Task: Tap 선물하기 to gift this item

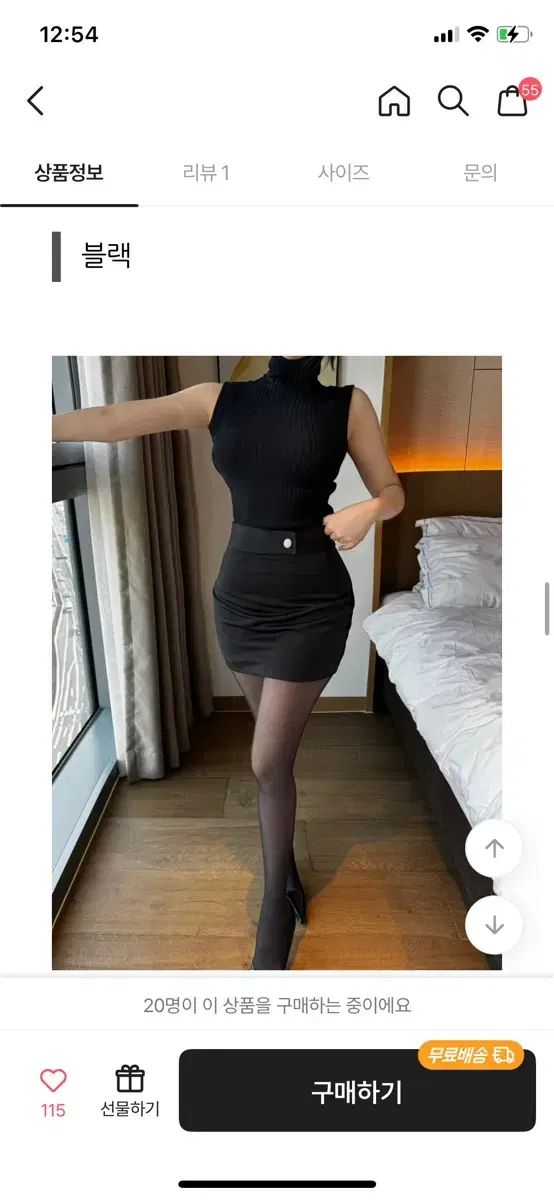Action: [x=130, y=1091]
